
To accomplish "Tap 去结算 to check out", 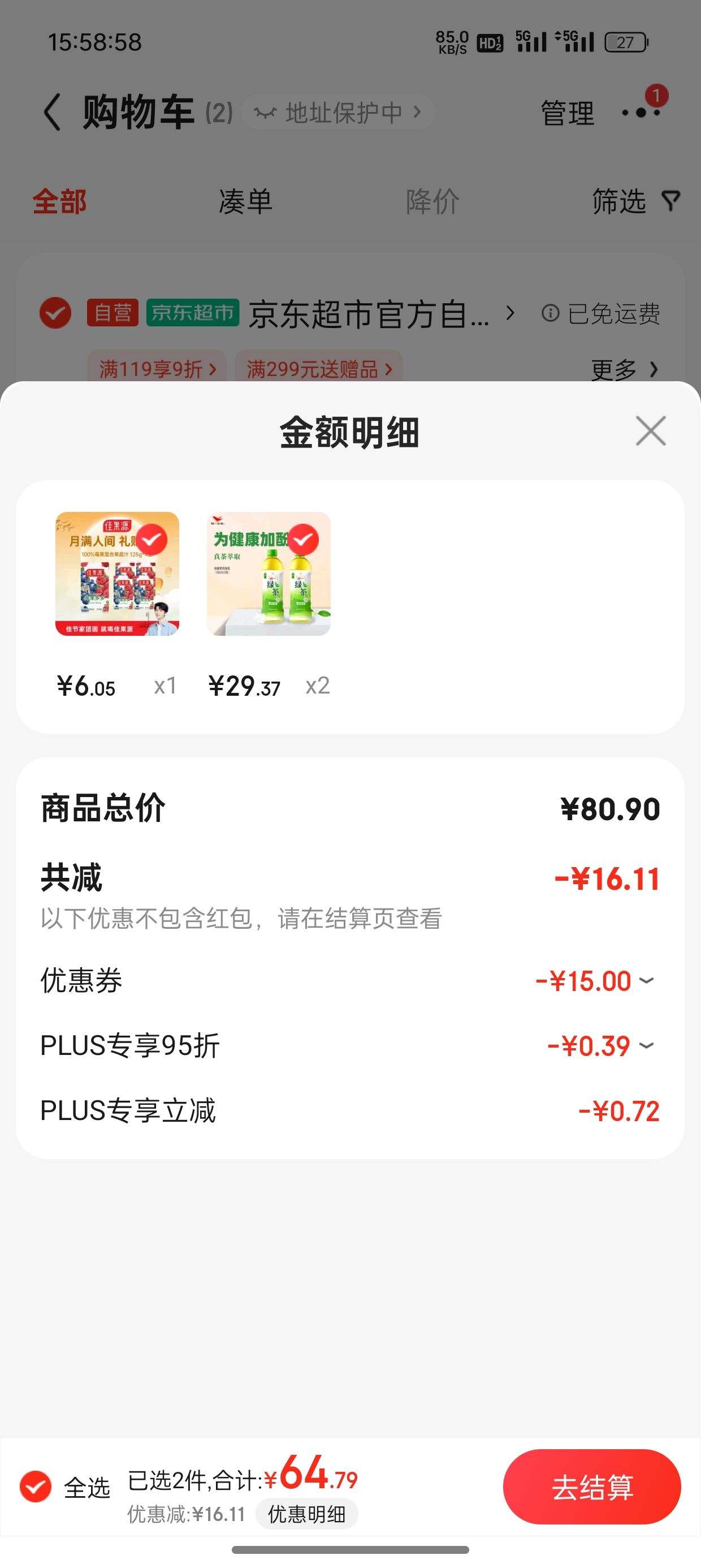I will click(591, 1487).
